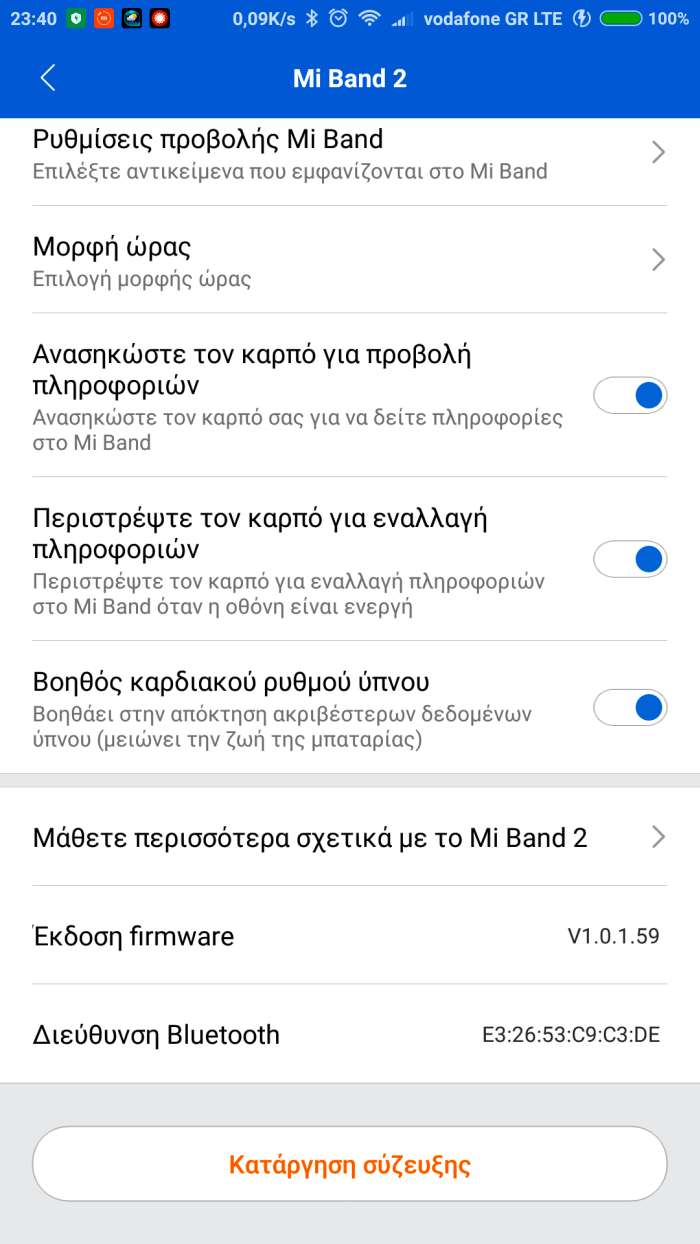The image size is (700, 1244).
Task: Open Ρυθμίσεις προβολής Mi Band settings
Action: pos(350,155)
